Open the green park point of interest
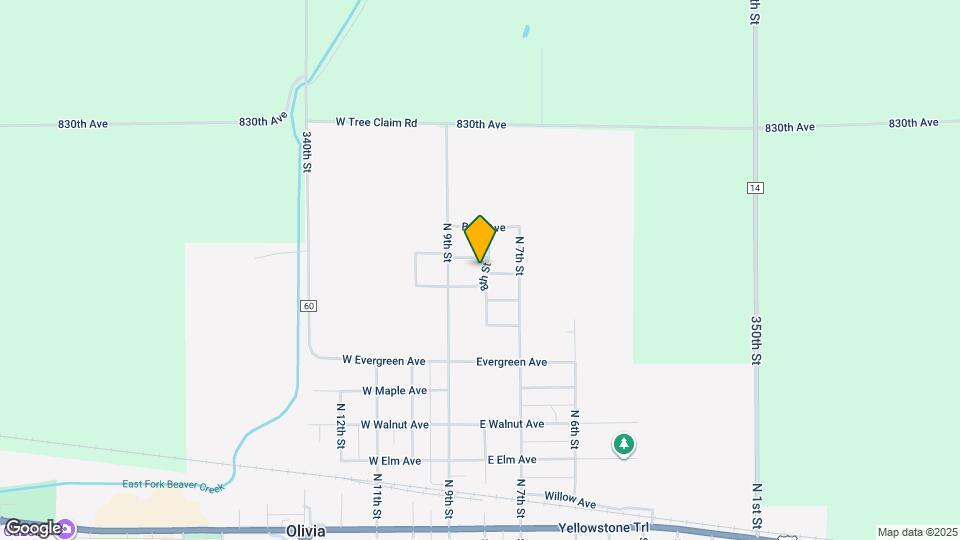The width and height of the screenshot is (960, 540). coord(624,443)
